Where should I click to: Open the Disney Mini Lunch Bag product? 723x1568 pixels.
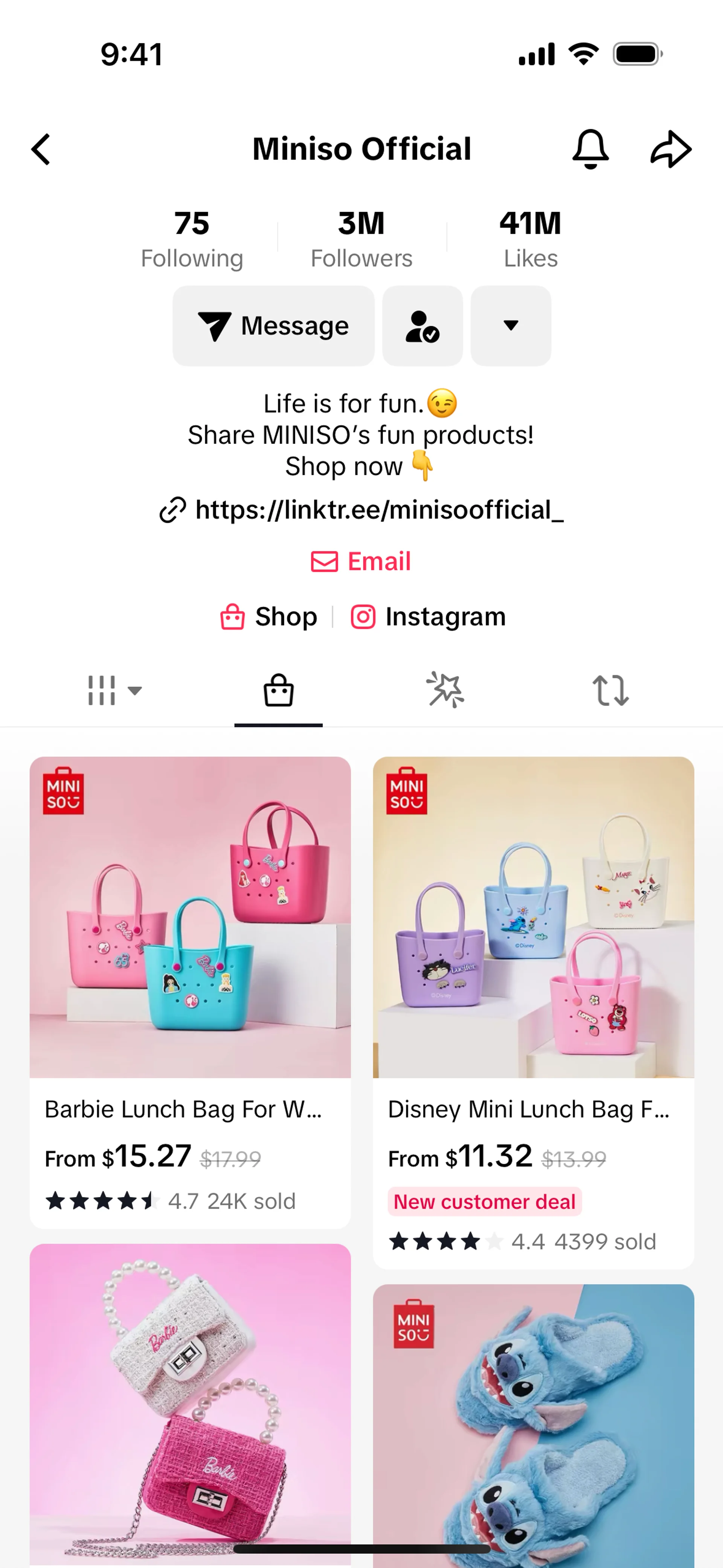coord(533,974)
